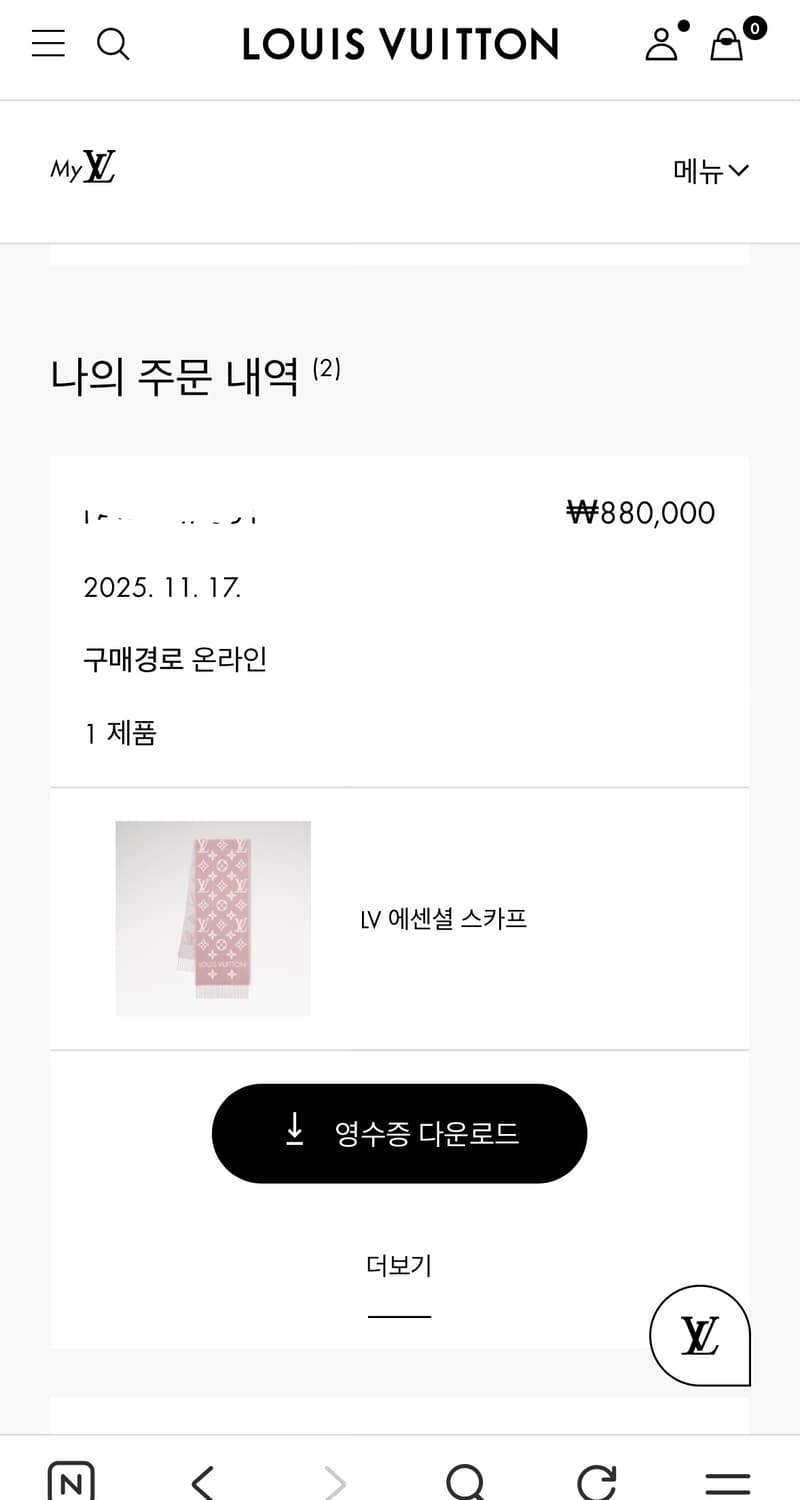
Task: Open the LV chat assistant bubble
Action: [x=700, y=1335]
